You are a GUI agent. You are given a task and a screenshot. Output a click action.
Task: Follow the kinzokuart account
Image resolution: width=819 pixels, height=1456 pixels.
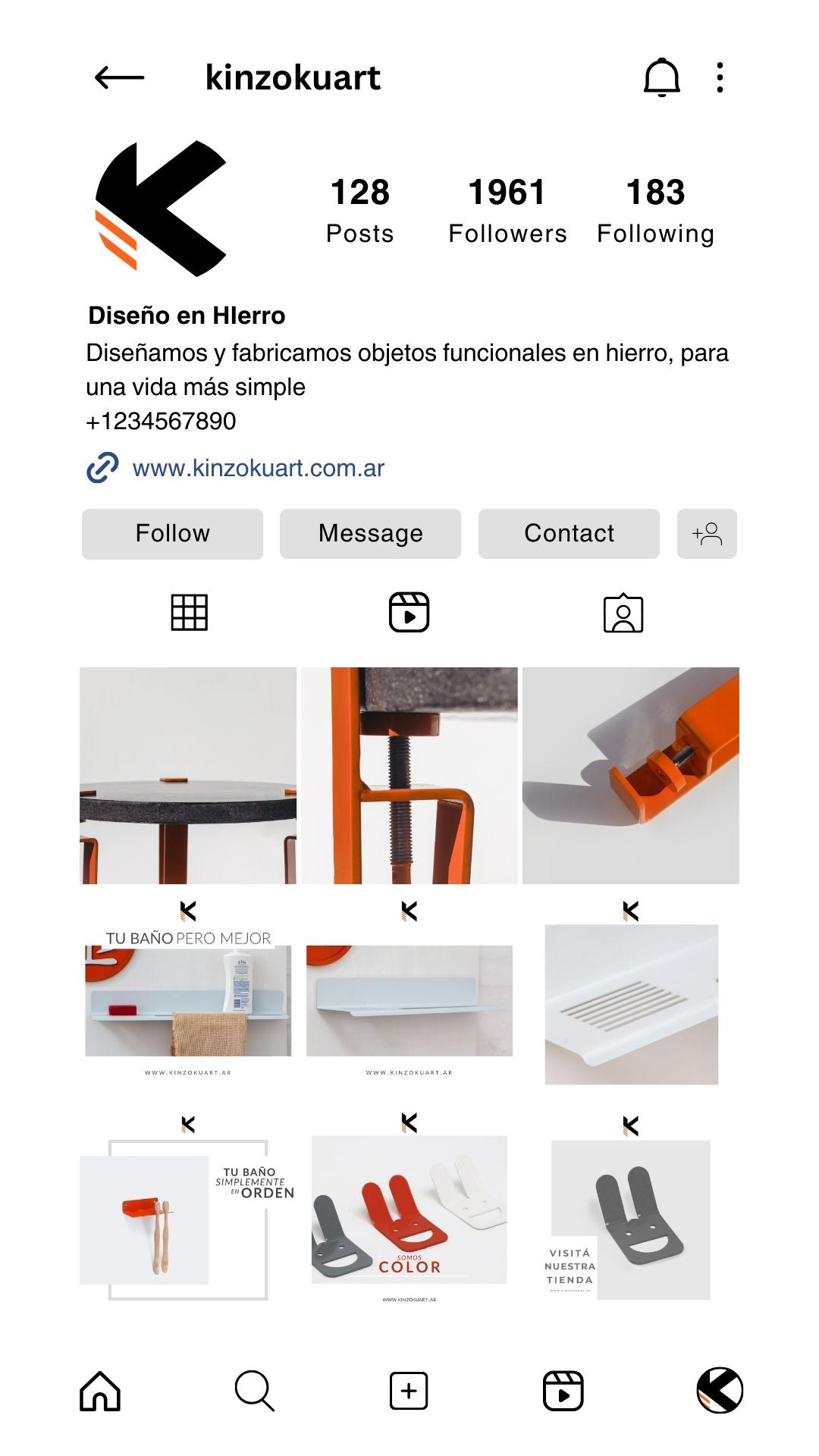172,534
